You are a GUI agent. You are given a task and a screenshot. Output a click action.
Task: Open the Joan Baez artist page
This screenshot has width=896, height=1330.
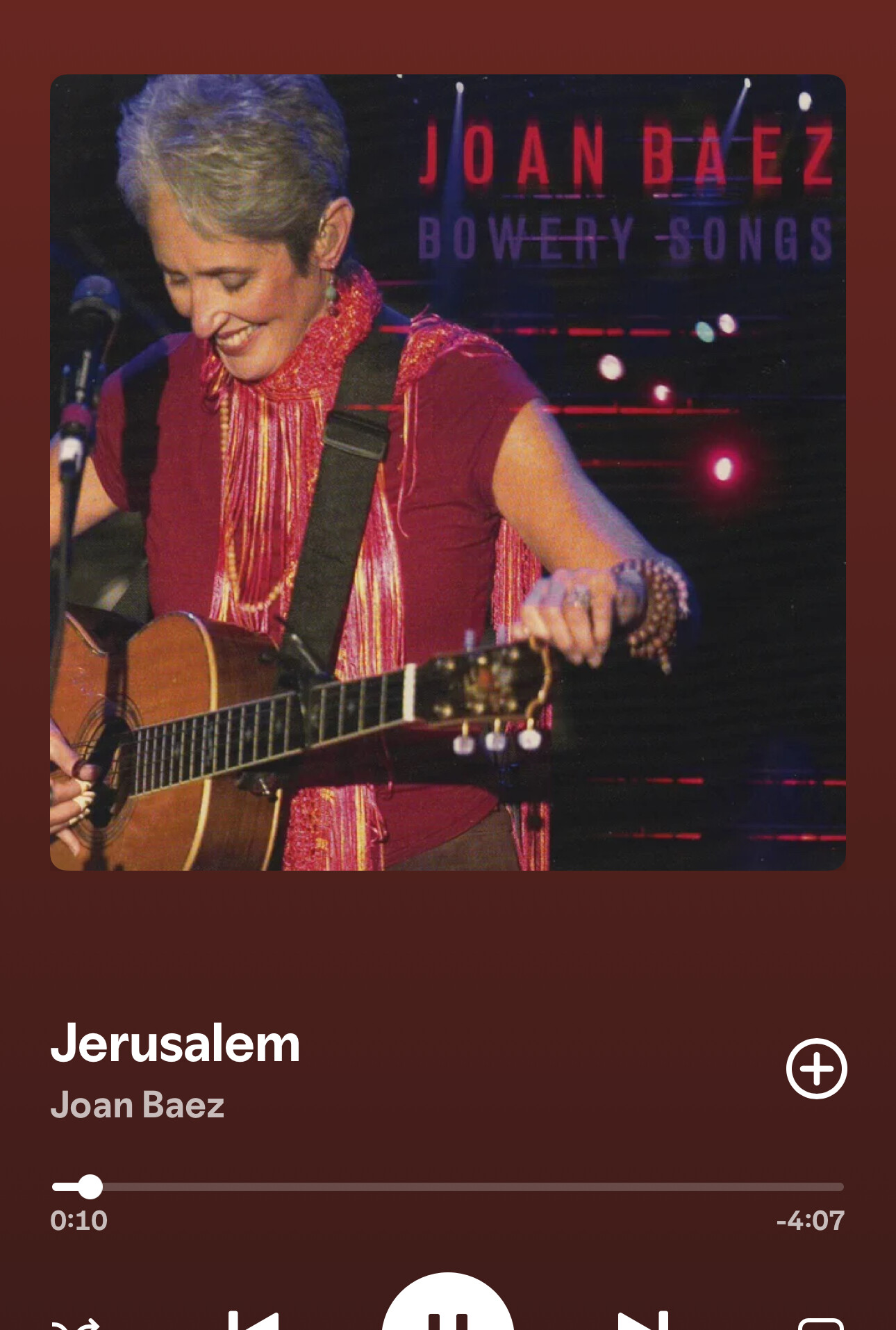[138, 1105]
